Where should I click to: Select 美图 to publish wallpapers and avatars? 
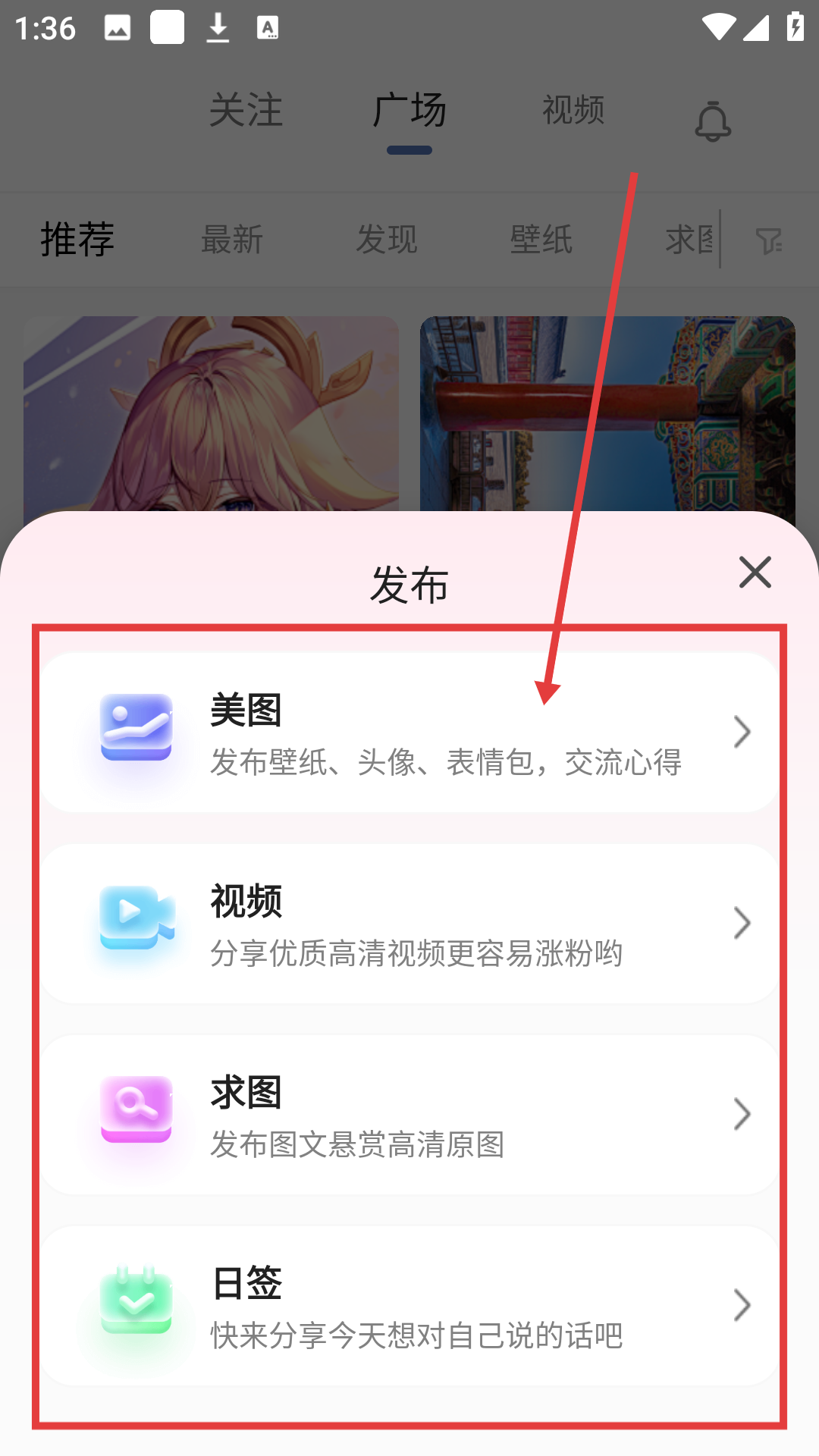click(409, 733)
